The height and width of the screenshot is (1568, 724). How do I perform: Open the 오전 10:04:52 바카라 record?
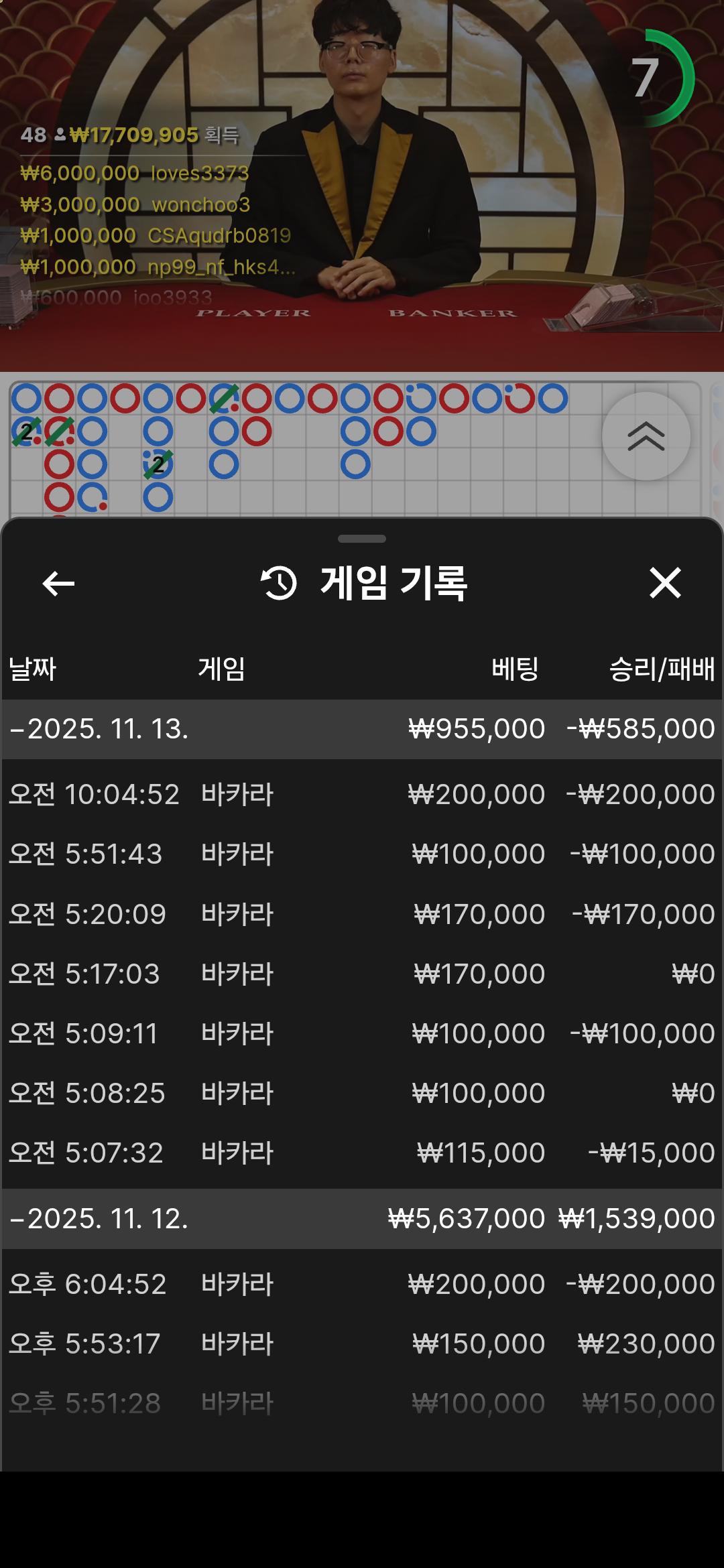(x=362, y=795)
